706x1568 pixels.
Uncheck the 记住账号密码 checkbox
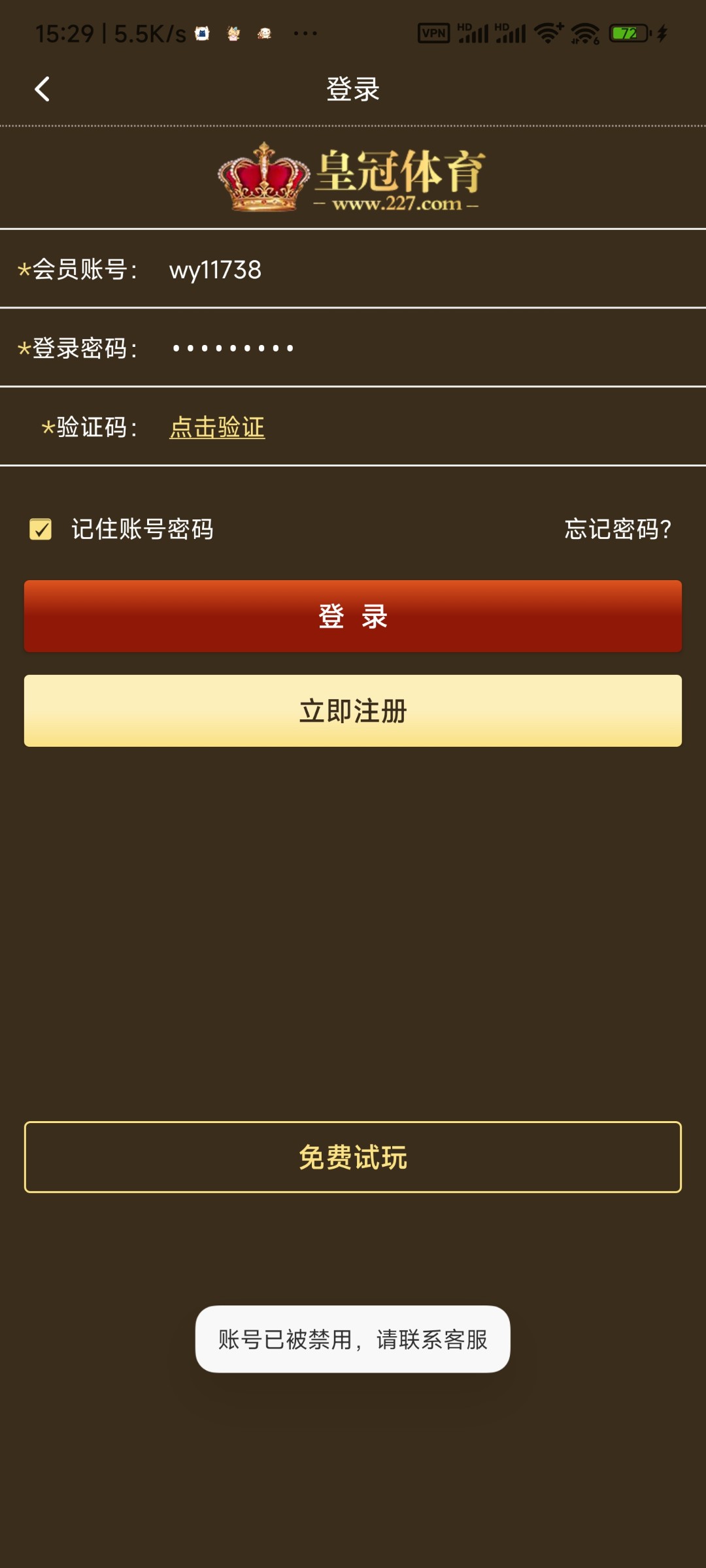click(x=41, y=529)
